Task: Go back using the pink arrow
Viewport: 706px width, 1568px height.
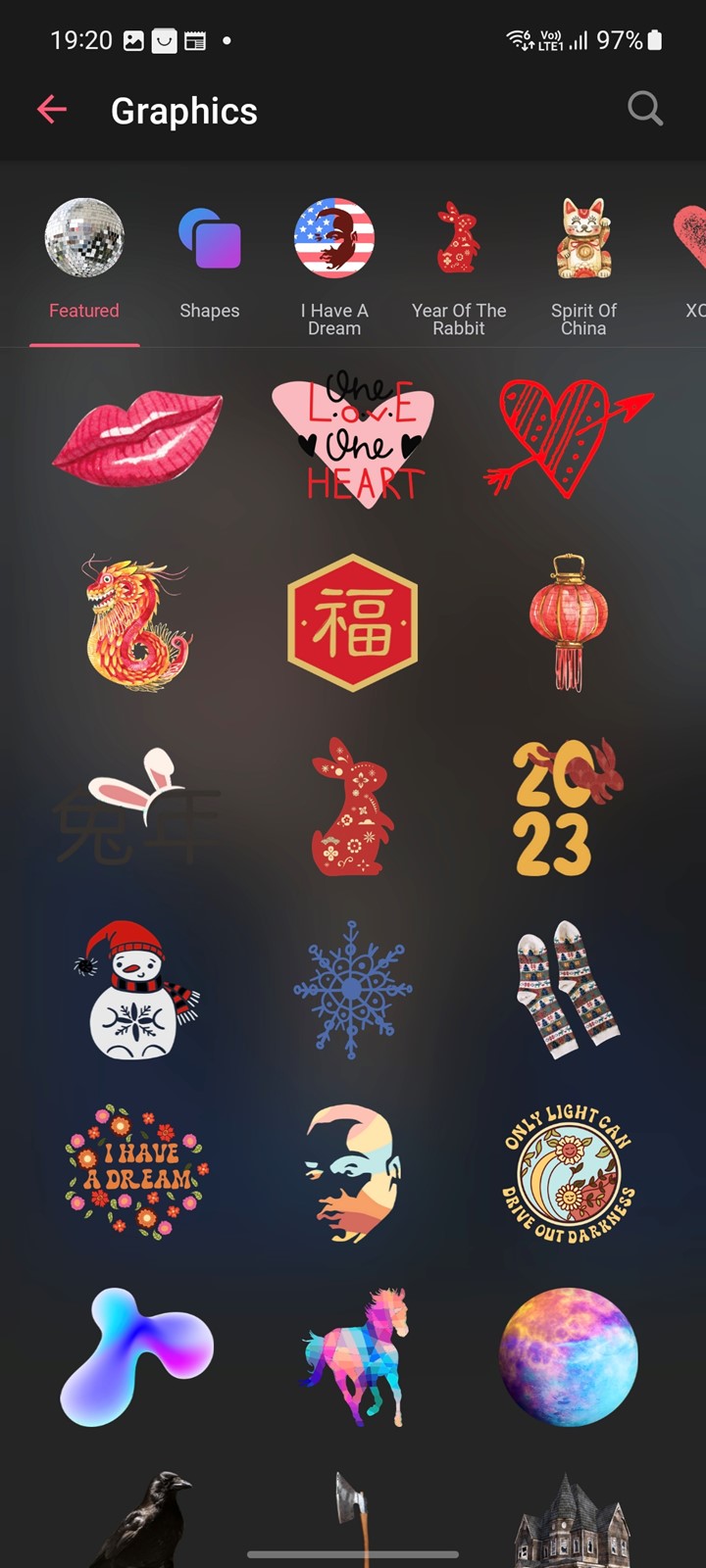Action: [52, 110]
